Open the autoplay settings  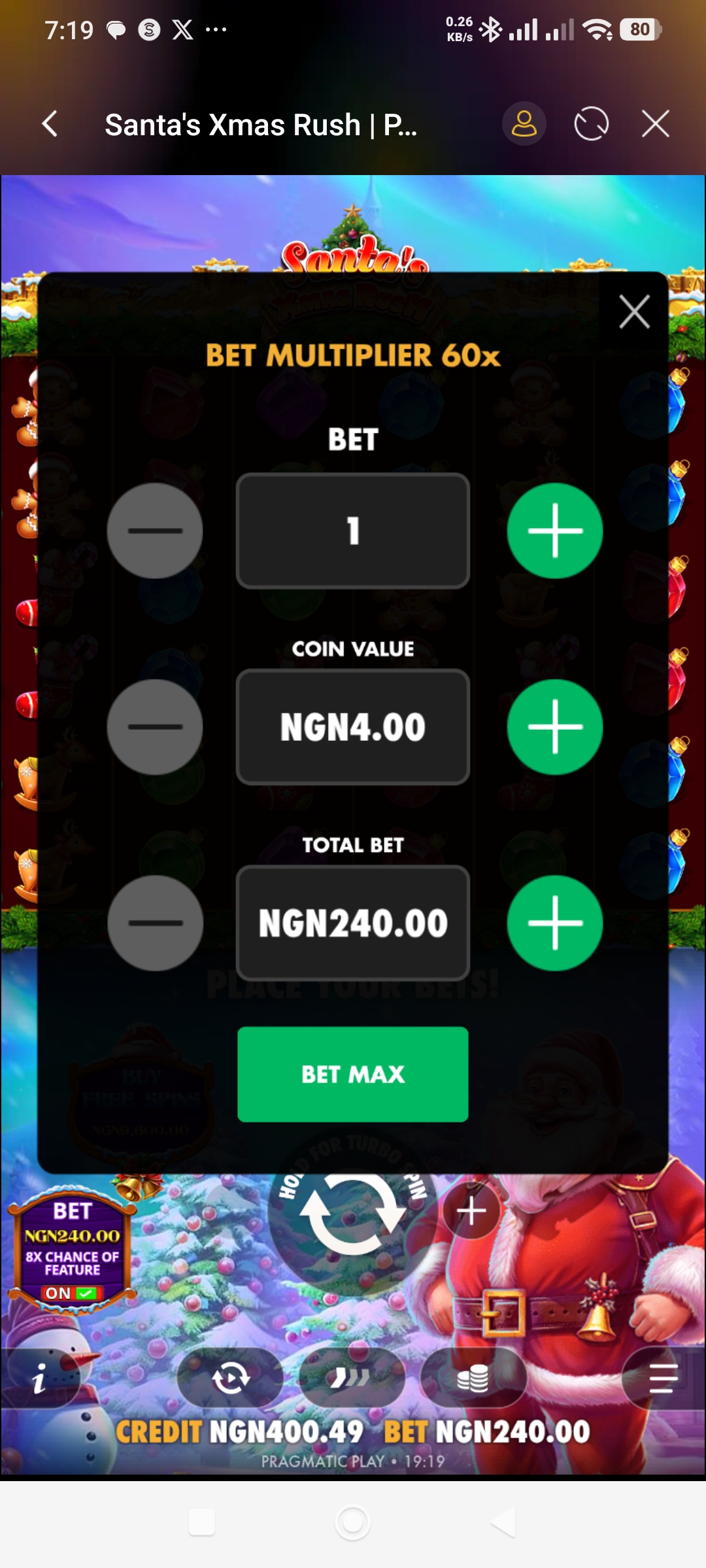pos(230,1379)
